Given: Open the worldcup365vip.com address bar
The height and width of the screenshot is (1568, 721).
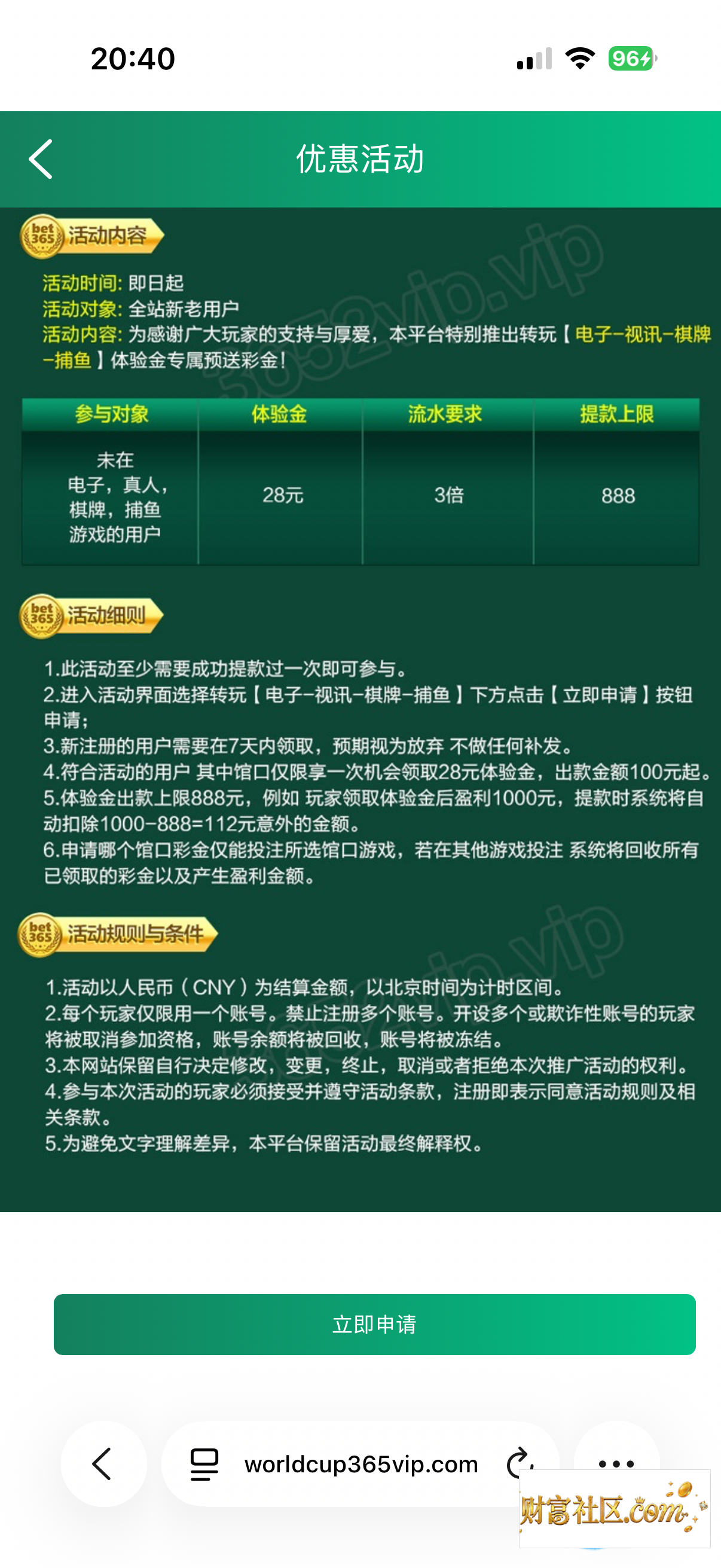Looking at the screenshot, I should (x=361, y=1464).
